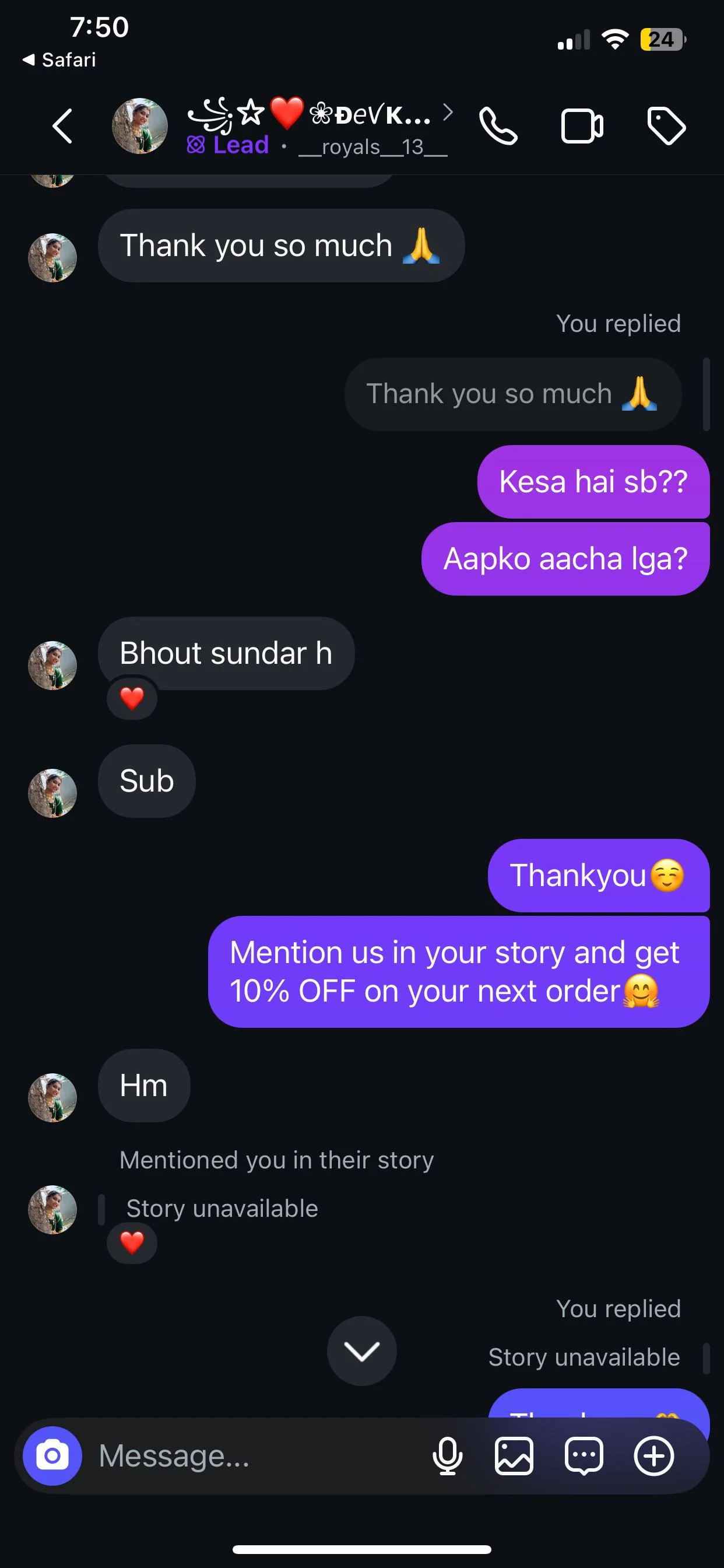Toggle back to previous screen with arrow
This screenshot has height=1568, width=724.
click(63, 126)
